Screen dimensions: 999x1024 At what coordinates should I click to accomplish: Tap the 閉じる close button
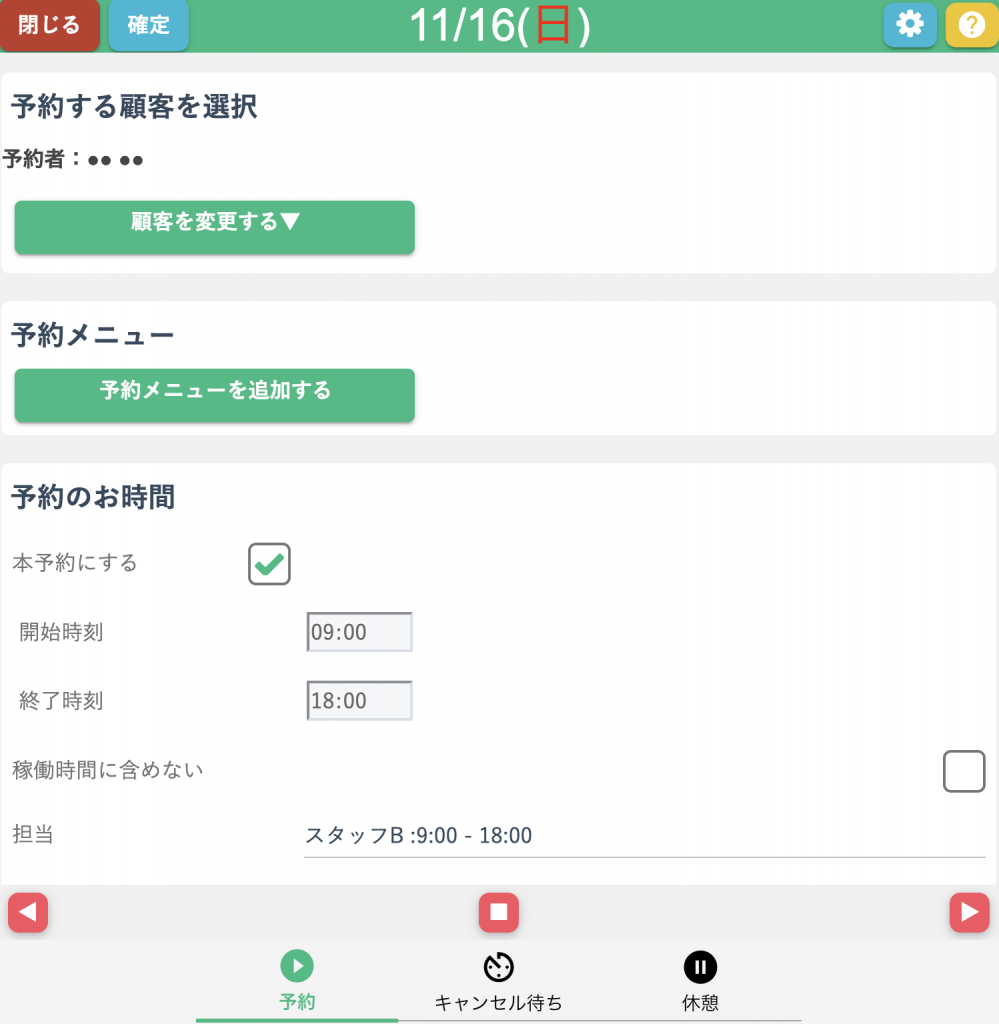(49, 25)
